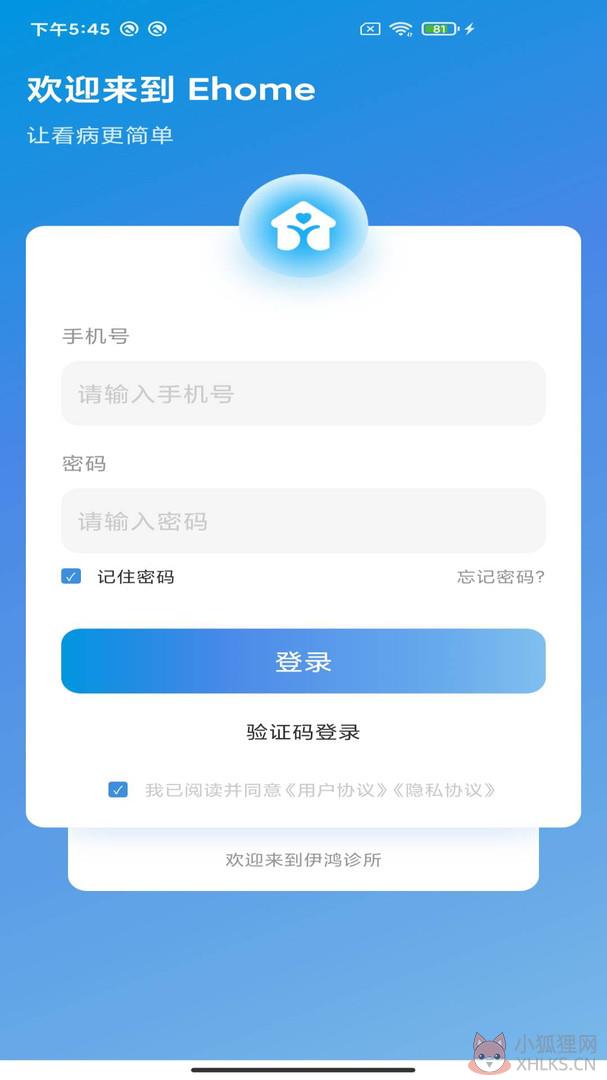Open the 忘记密码? link
607x1080 pixels.
pyautogui.click(x=501, y=577)
